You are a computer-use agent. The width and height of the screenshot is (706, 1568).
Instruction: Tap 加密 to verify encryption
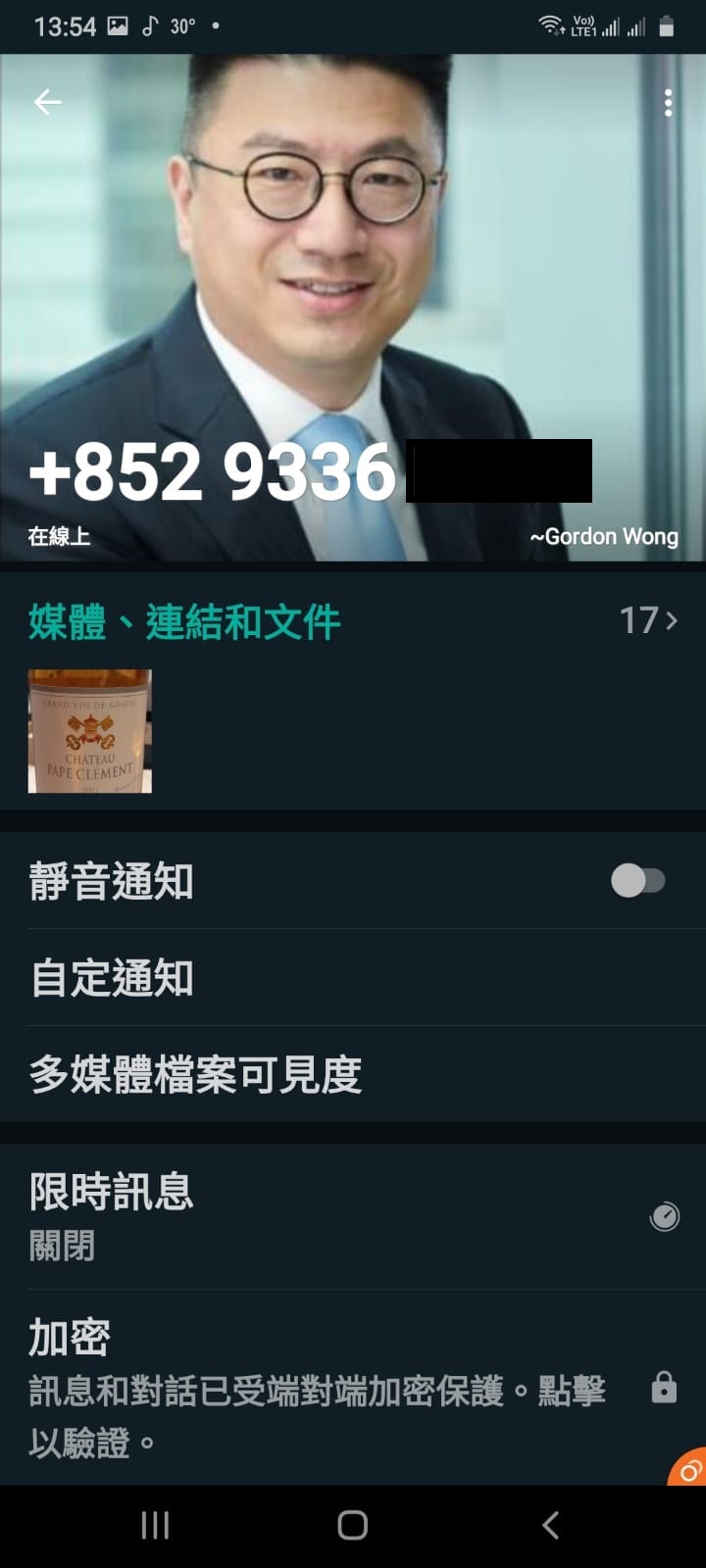pos(353,1388)
